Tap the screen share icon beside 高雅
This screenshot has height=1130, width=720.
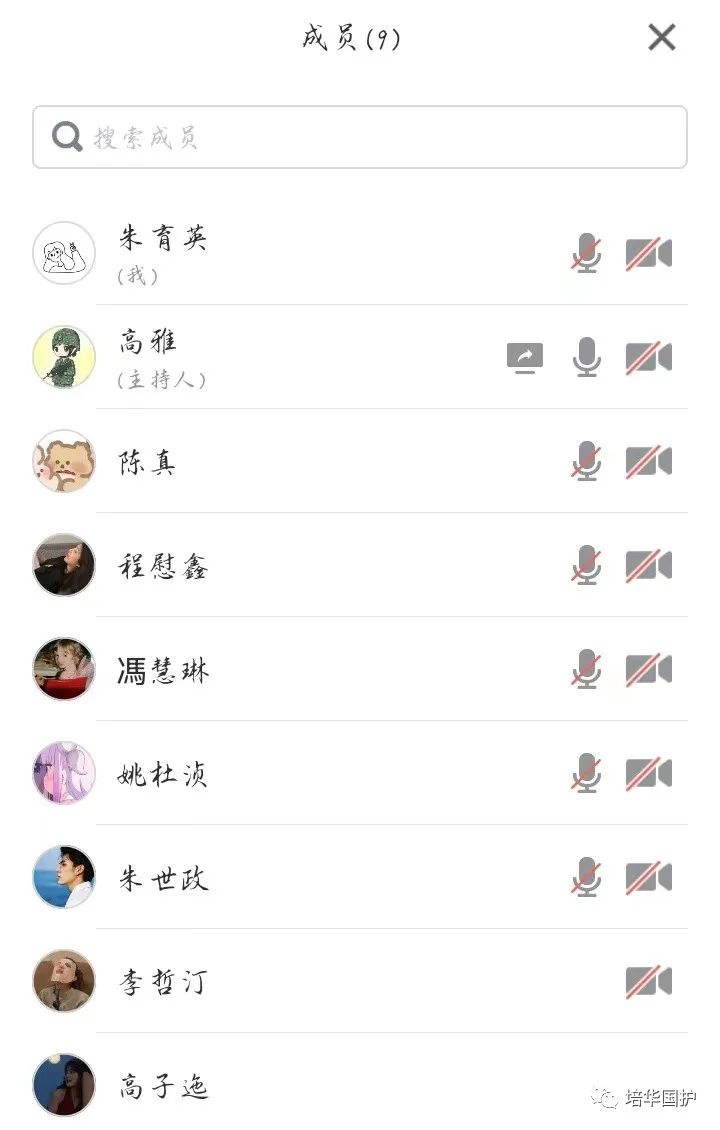click(x=525, y=357)
